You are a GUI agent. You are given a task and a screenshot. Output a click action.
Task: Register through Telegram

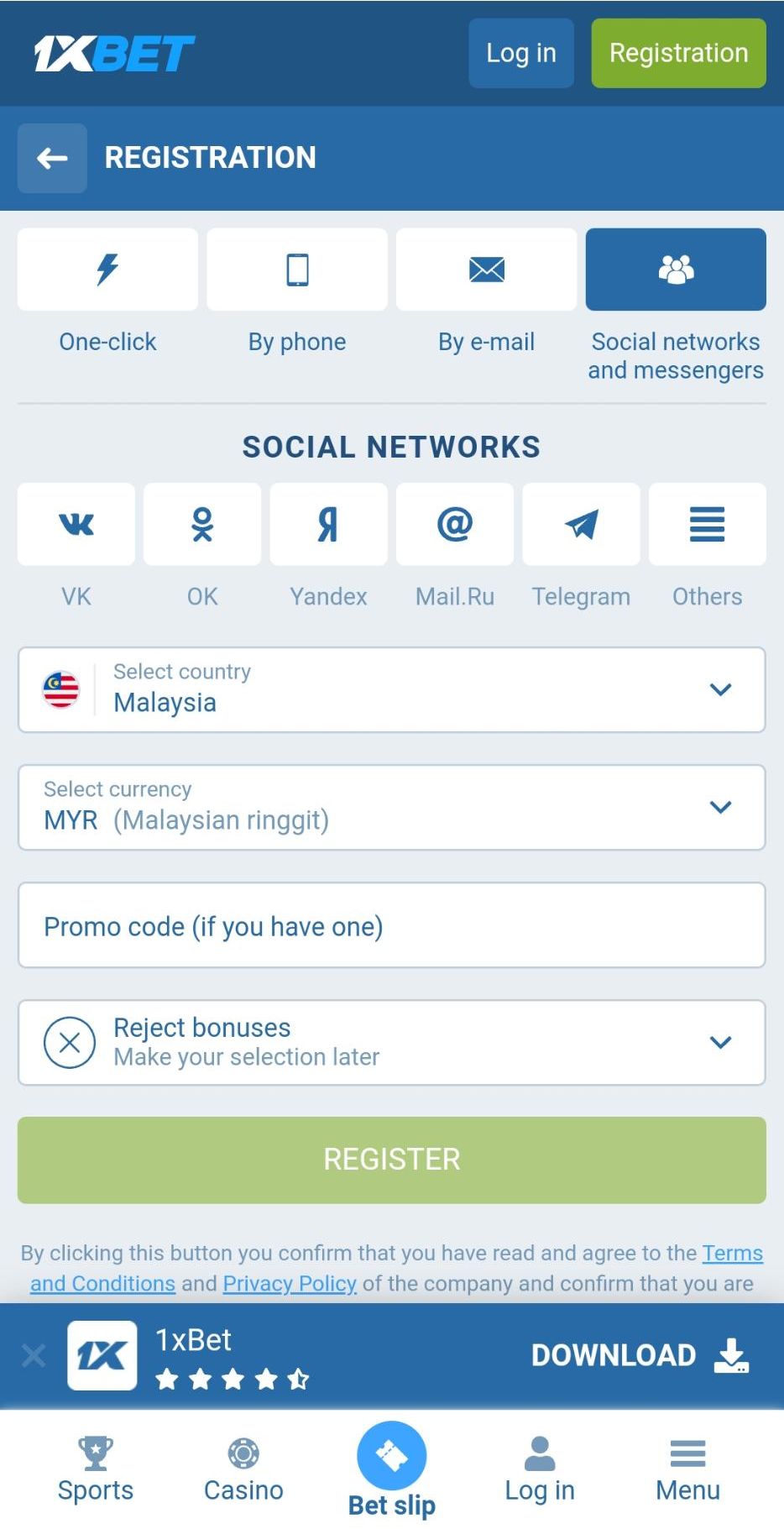pos(581,524)
